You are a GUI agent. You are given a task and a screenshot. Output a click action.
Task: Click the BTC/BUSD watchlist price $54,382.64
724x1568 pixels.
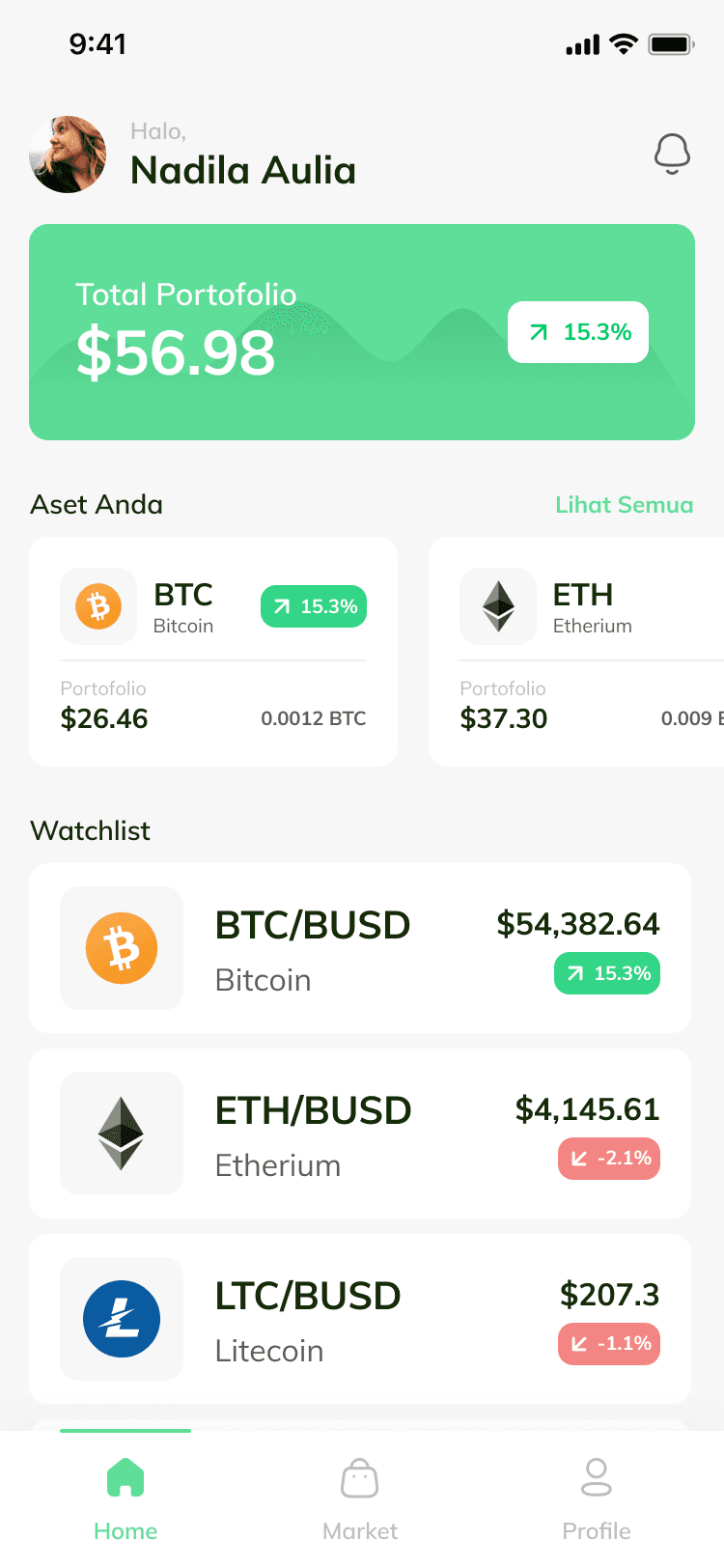[579, 924]
